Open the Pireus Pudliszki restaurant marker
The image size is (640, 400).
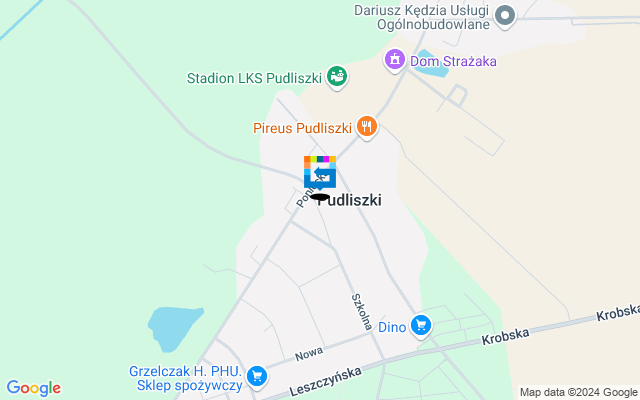(367, 127)
